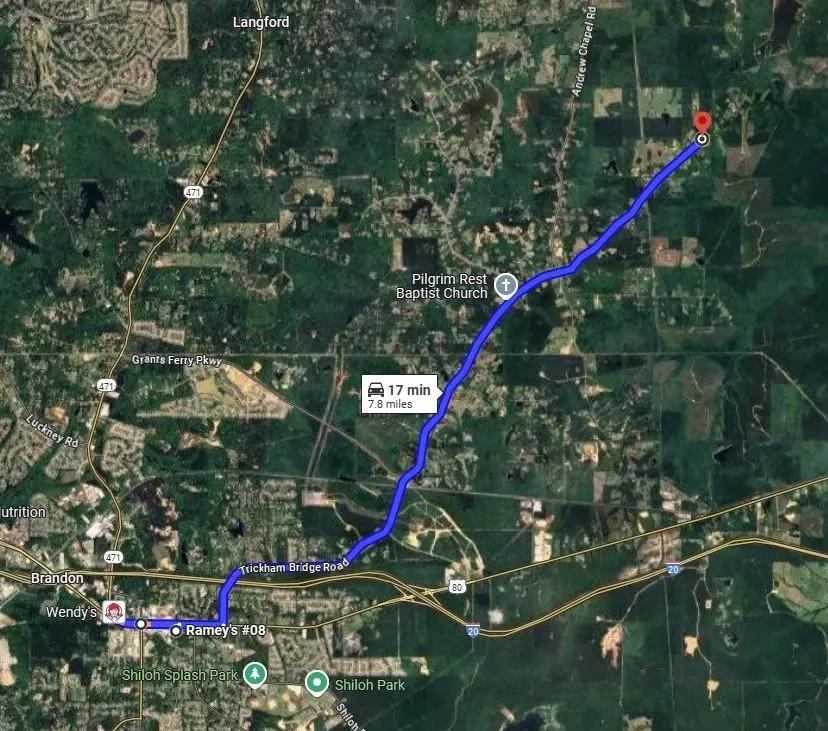Select the Shiloh Splash Park marker
828x731 pixels.
[256, 676]
